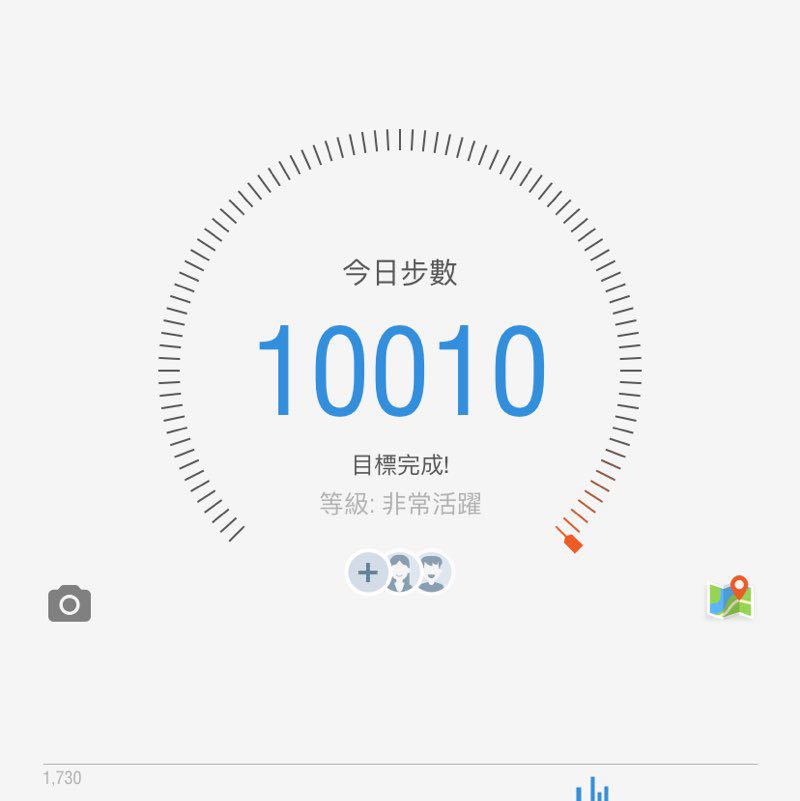The height and width of the screenshot is (801, 800).
Task: Tap the red location pin on the map icon
Action: click(739, 583)
